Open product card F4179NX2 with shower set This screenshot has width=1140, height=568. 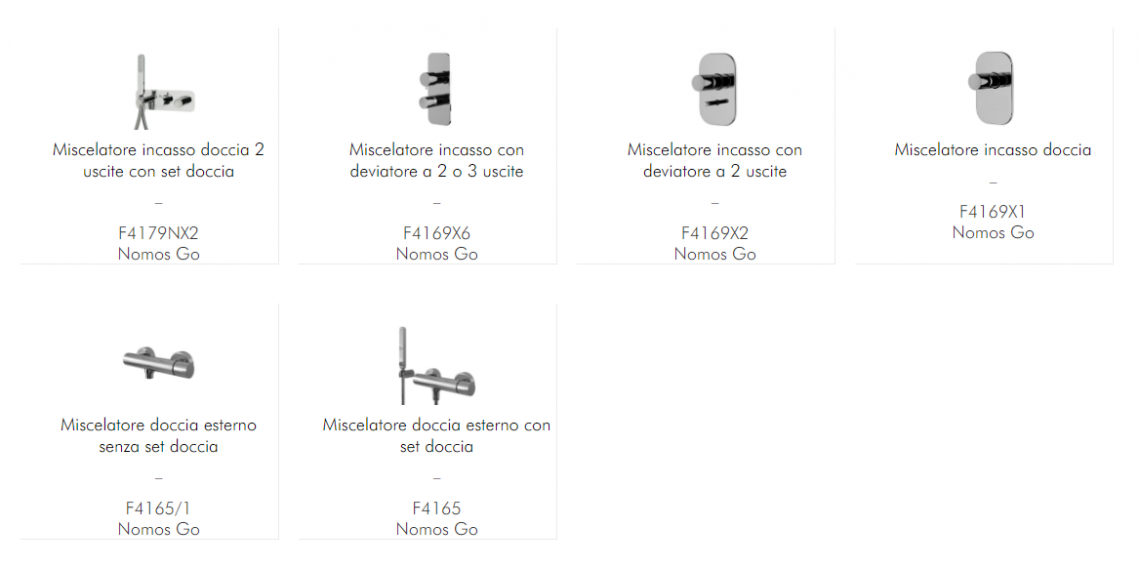[158, 160]
